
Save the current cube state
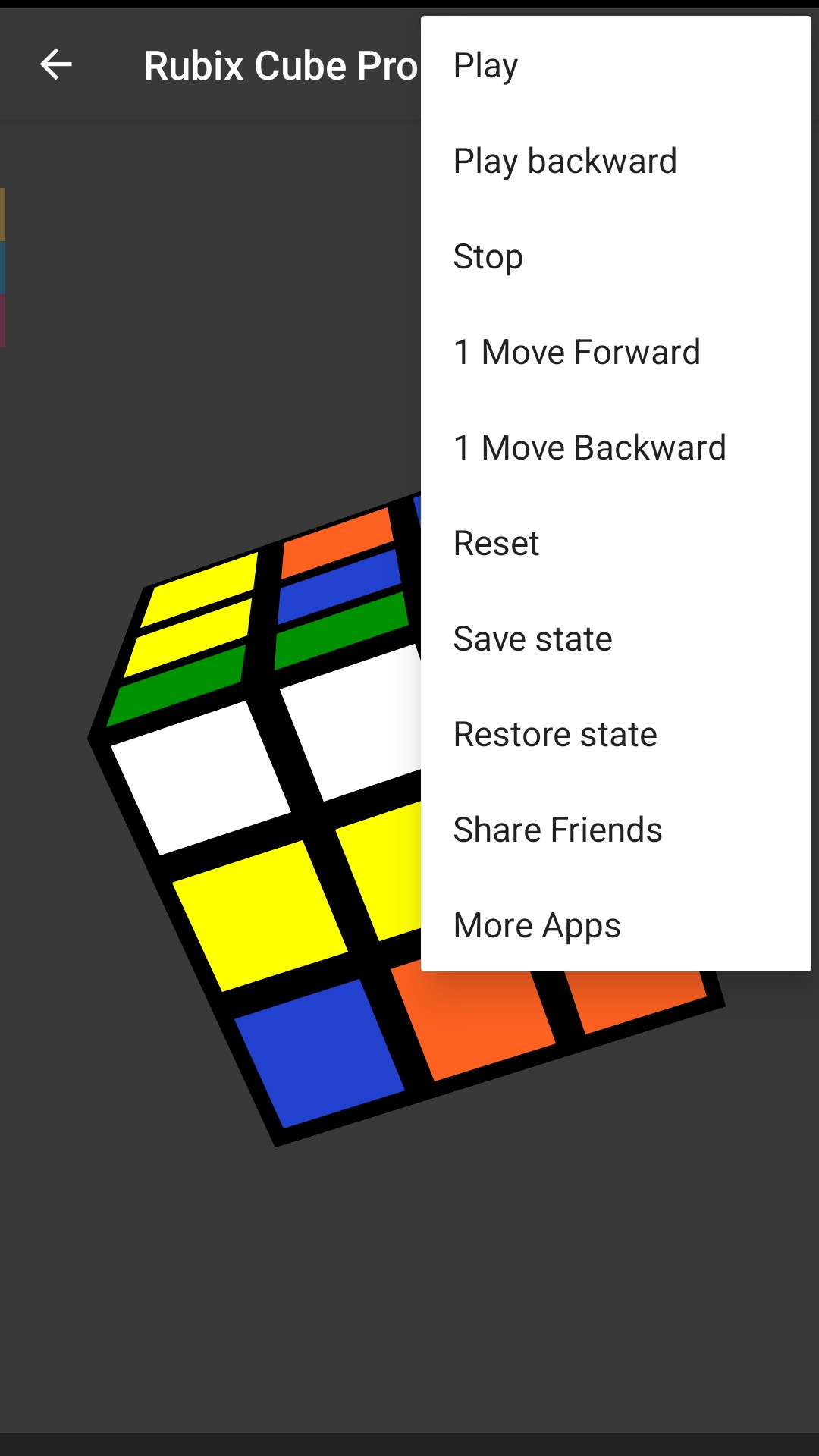tap(532, 638)
